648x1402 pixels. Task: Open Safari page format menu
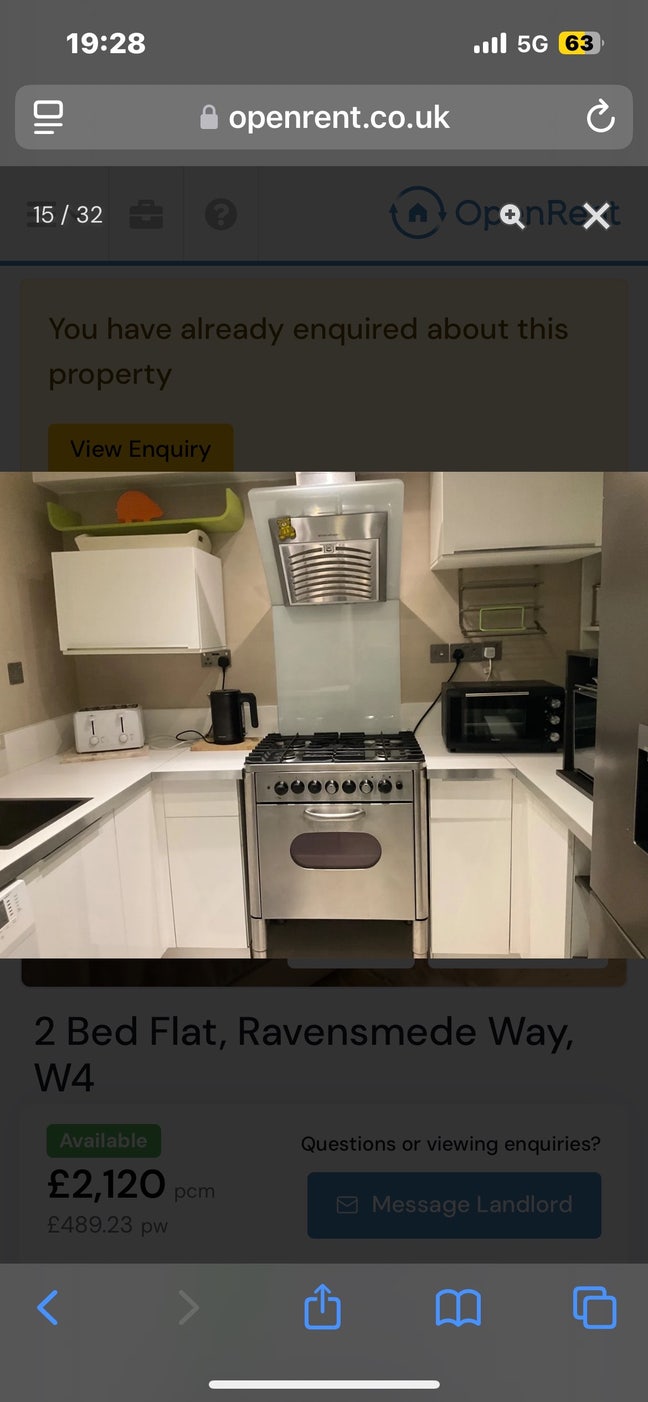pyautogui.click(x=48, y=118)
